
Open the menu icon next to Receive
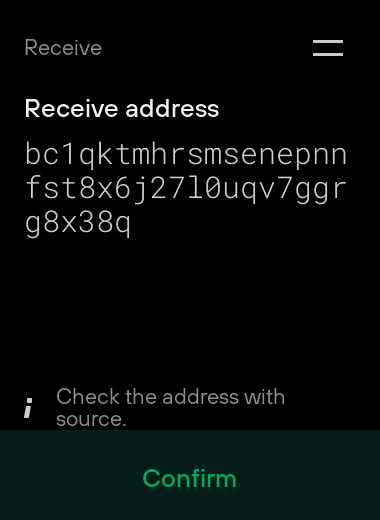[x=328, y=48]
